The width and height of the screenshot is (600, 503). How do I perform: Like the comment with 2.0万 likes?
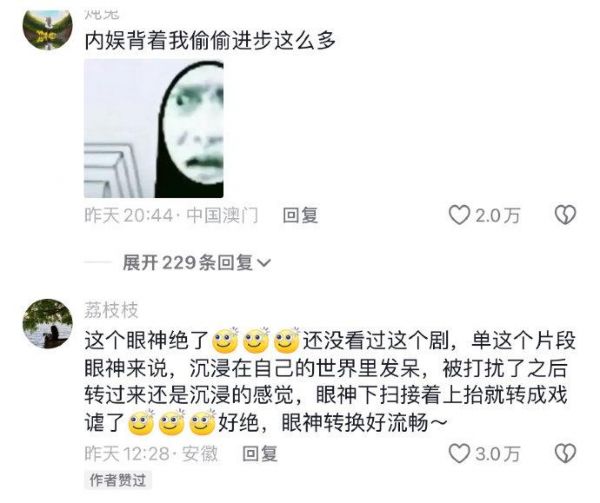pos(459,215)
